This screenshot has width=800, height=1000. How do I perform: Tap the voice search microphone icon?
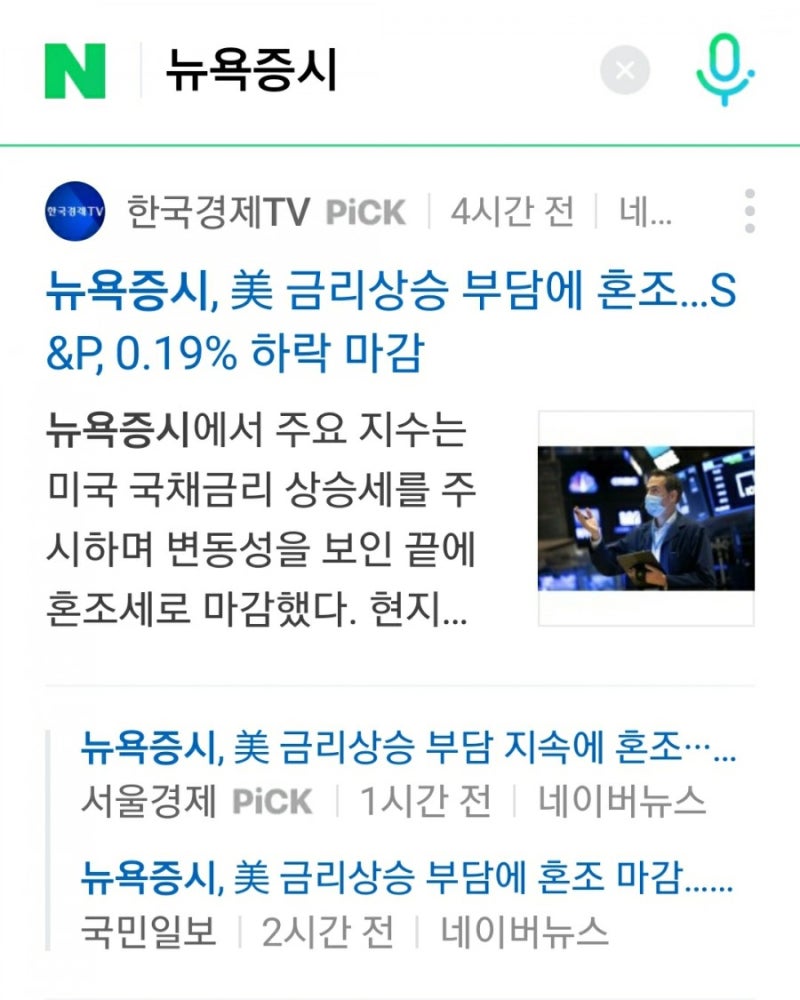(x=727, y=68)
